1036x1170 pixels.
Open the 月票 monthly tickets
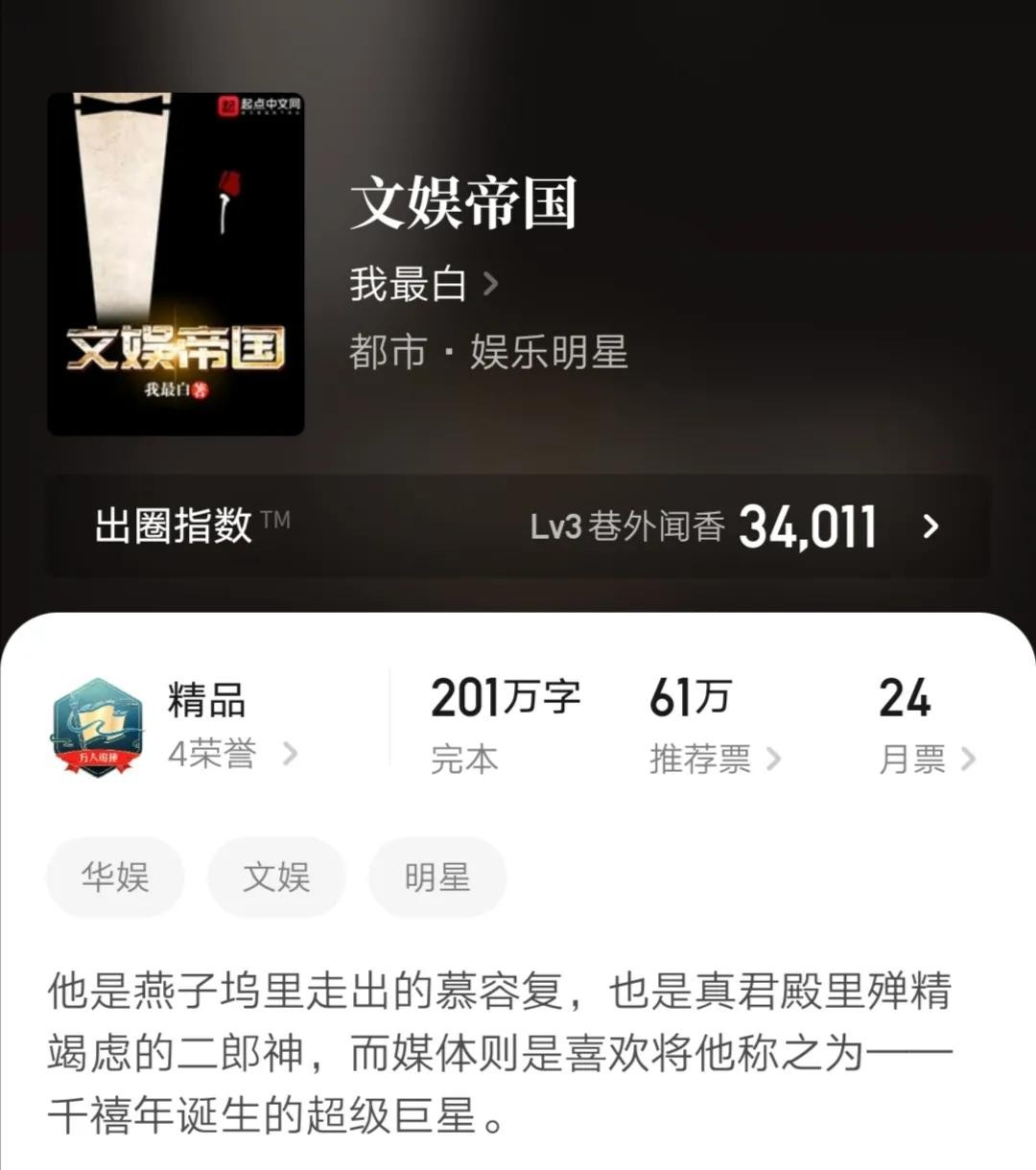pyautogui.click(x=926, y=759)
